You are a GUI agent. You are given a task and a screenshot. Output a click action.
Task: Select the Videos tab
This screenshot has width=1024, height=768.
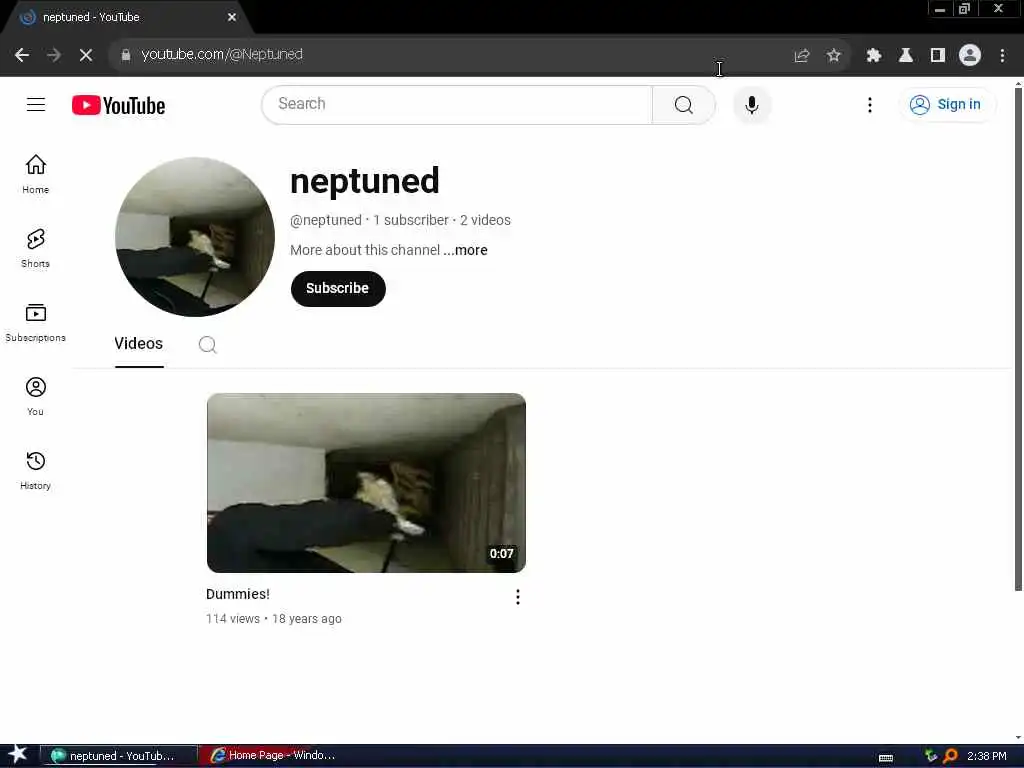tap(138, 344)
